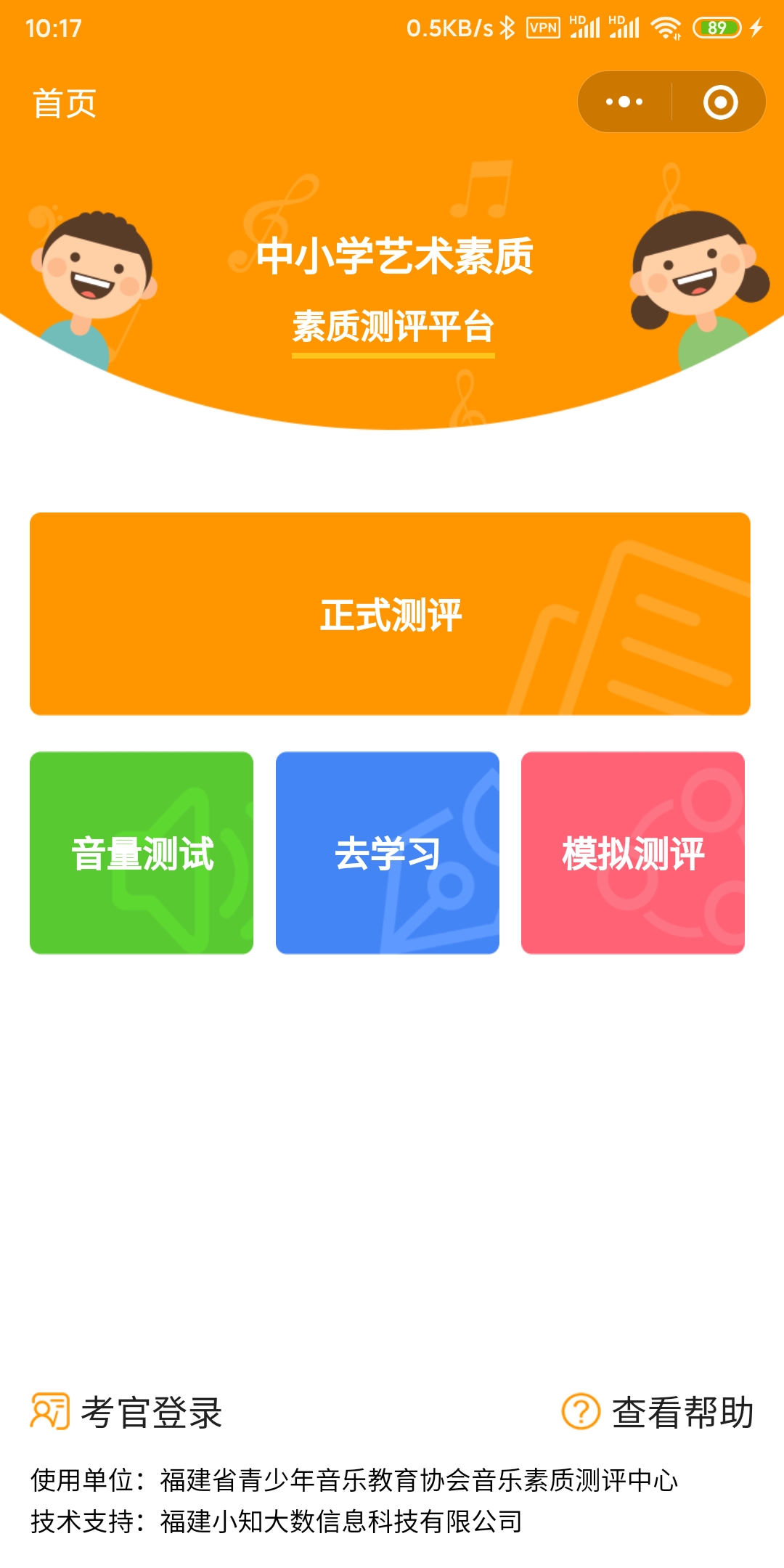The image size is (784, 1568).
Task: Close the mini program via circle icon
Action: pyautogui.click(x=720, y=102)
